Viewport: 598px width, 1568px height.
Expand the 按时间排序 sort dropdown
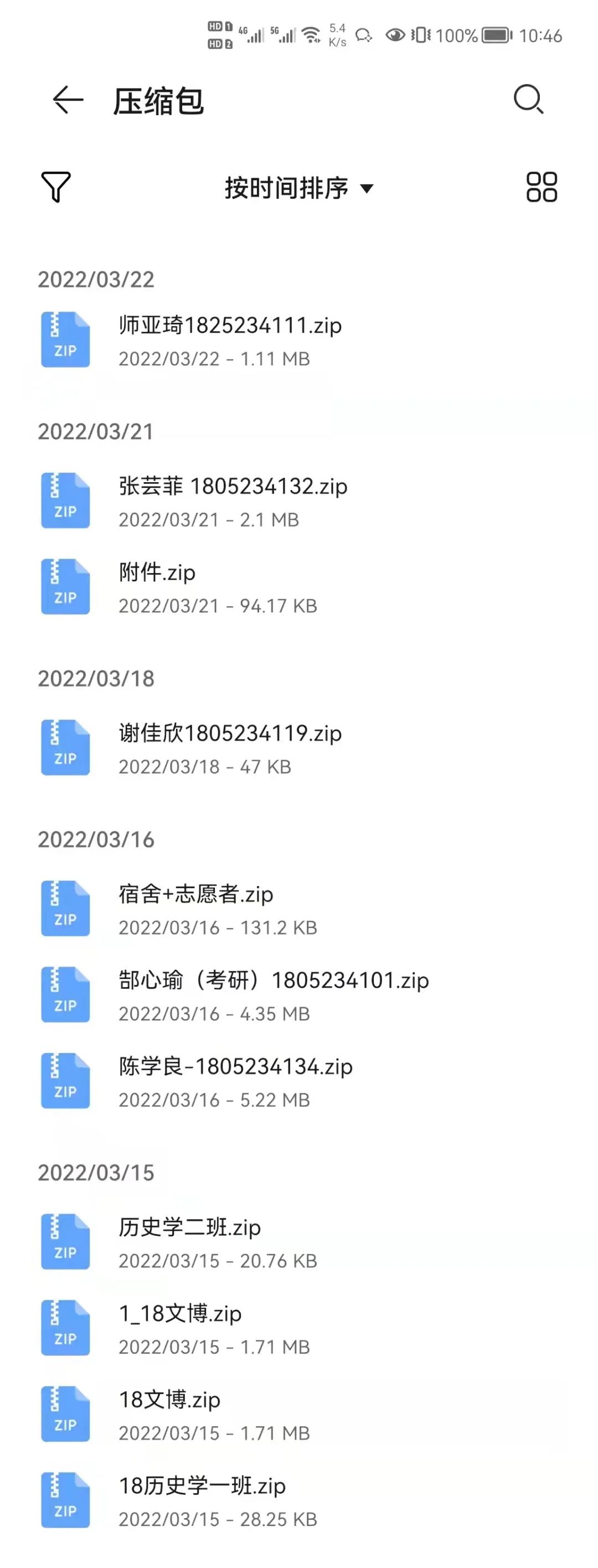pyautogui.click(x=298, y=188)
